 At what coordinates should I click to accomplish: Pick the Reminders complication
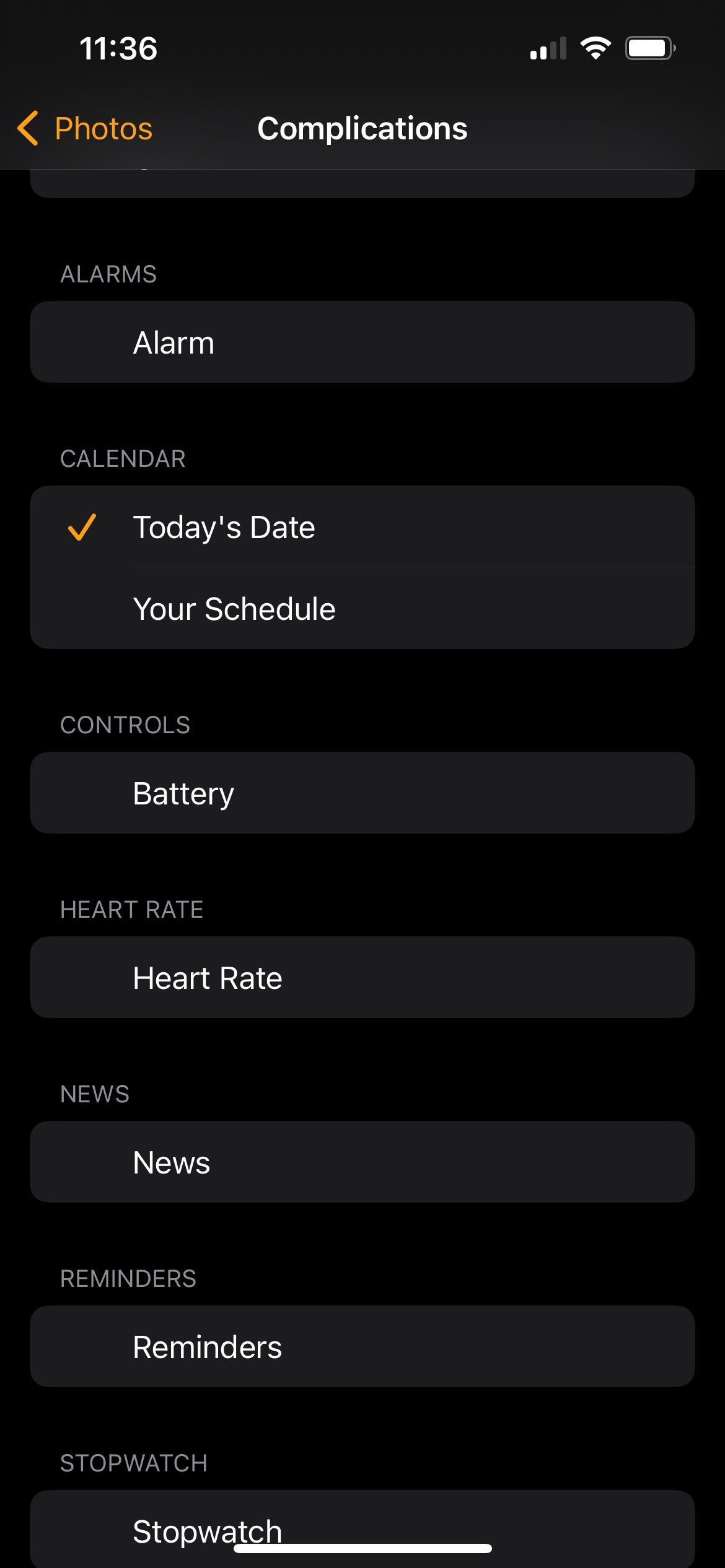(x=362, y=1347)
